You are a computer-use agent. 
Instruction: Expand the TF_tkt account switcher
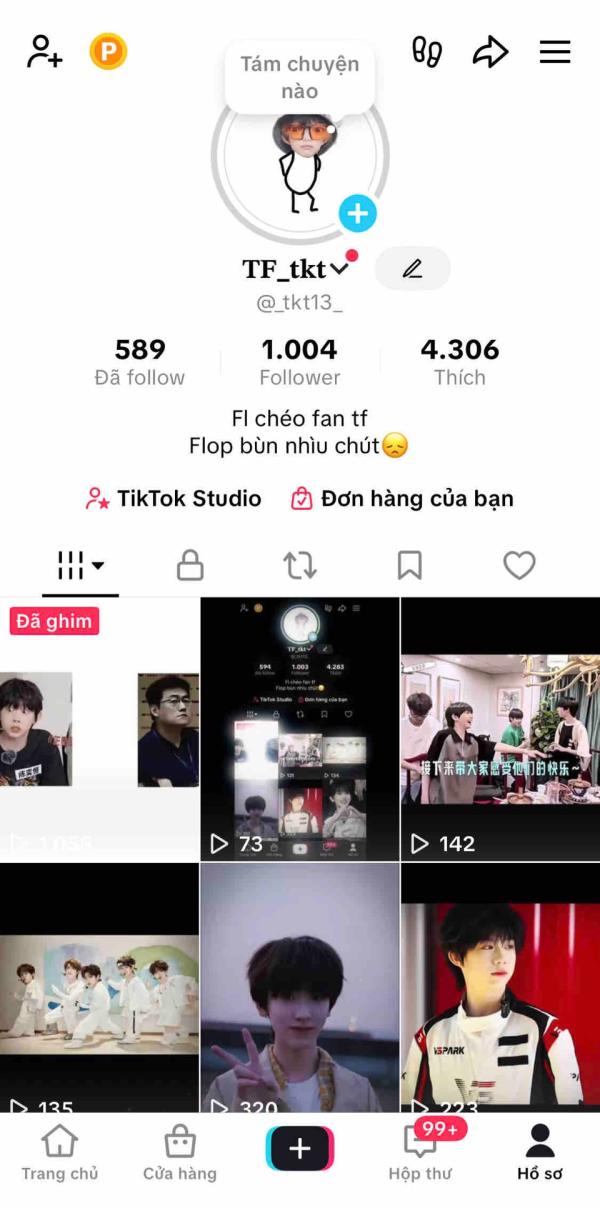[339, 268]
